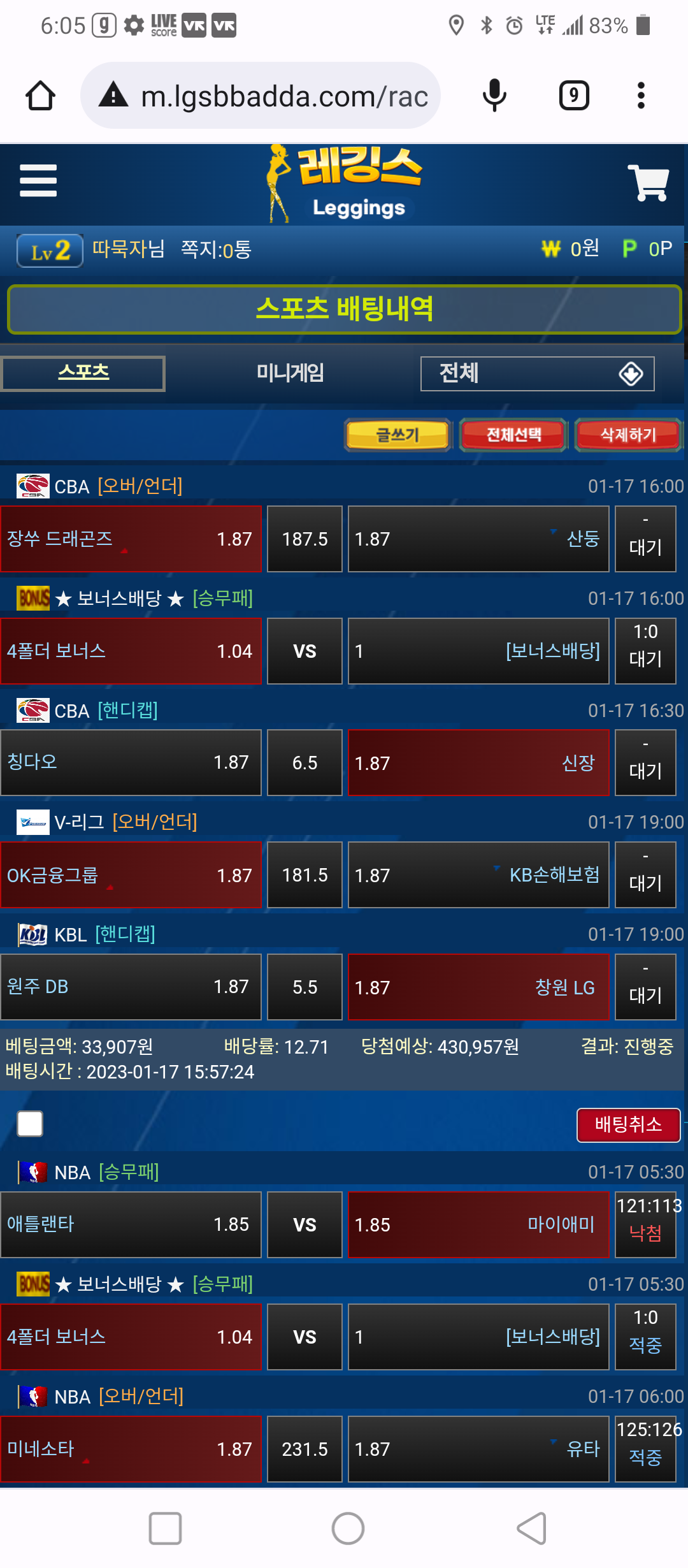This screenshot has height=1568, width=688.
Task: Open messages via 쪽지:0통
Action: pyautogui.click(x=216, y=250)
